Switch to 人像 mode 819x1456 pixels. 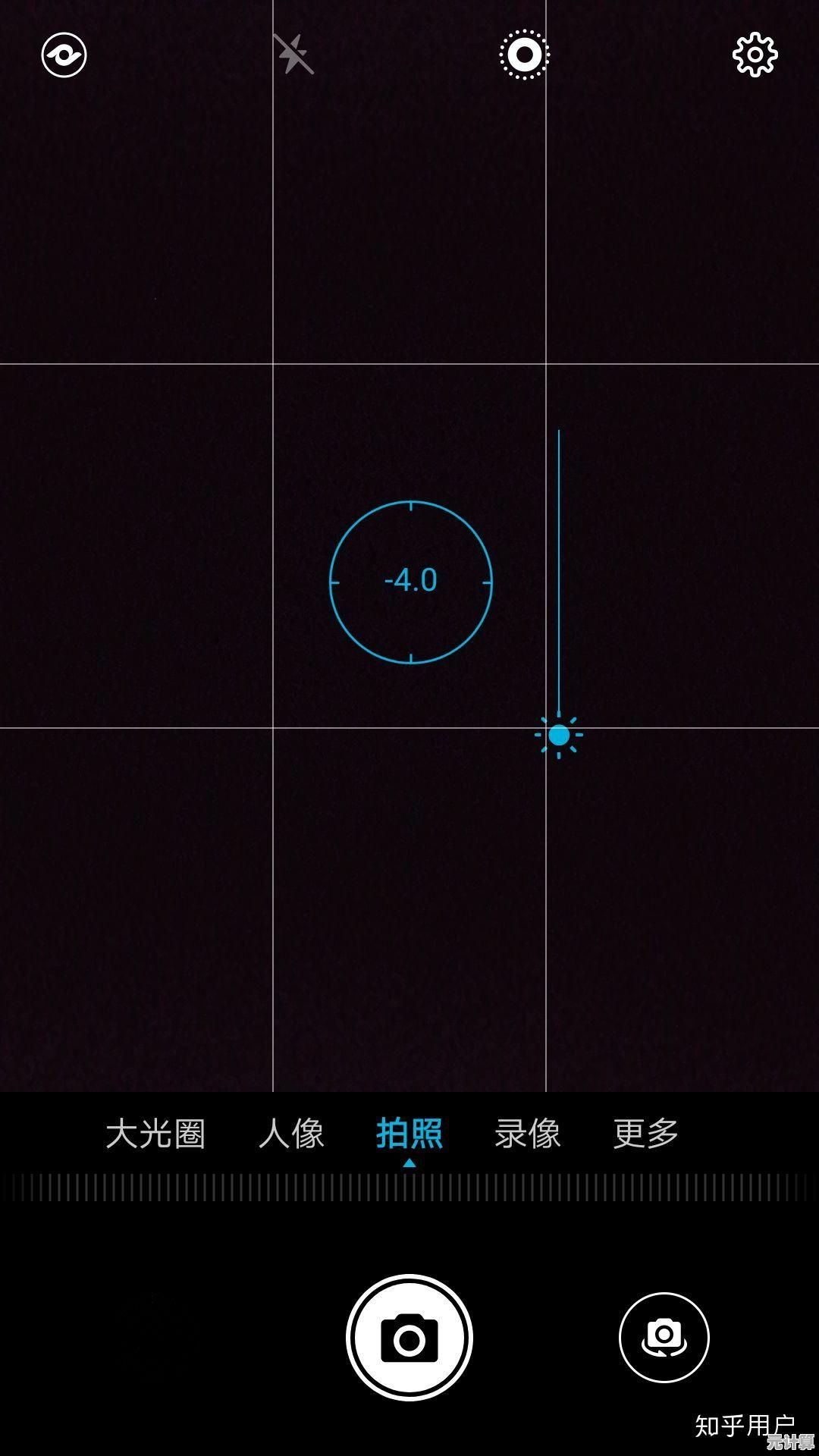[x=291, y=1134]
